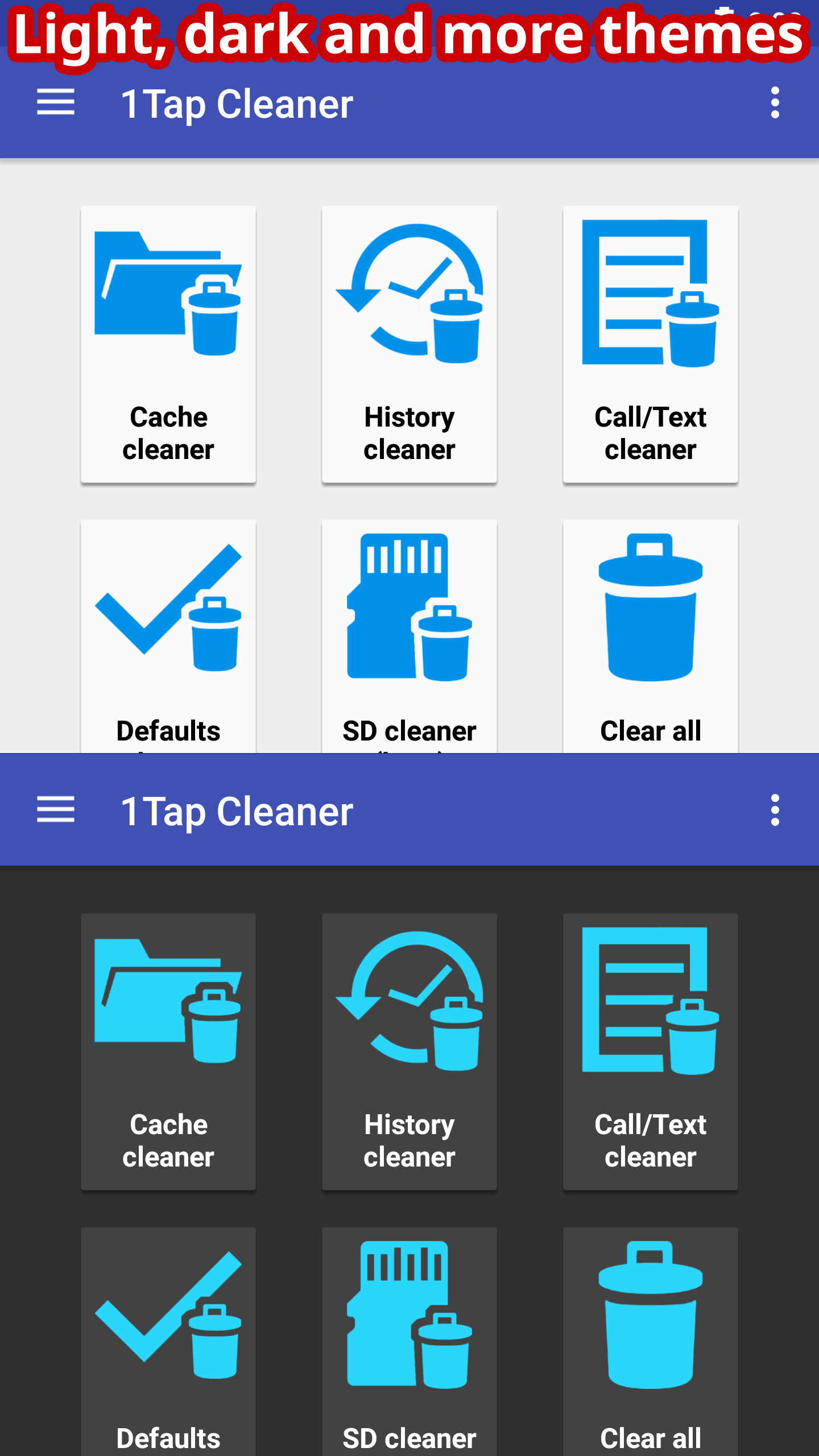Open the Call/Text cleaner in light theme
819x1456 pixels.
pos(650,341)
